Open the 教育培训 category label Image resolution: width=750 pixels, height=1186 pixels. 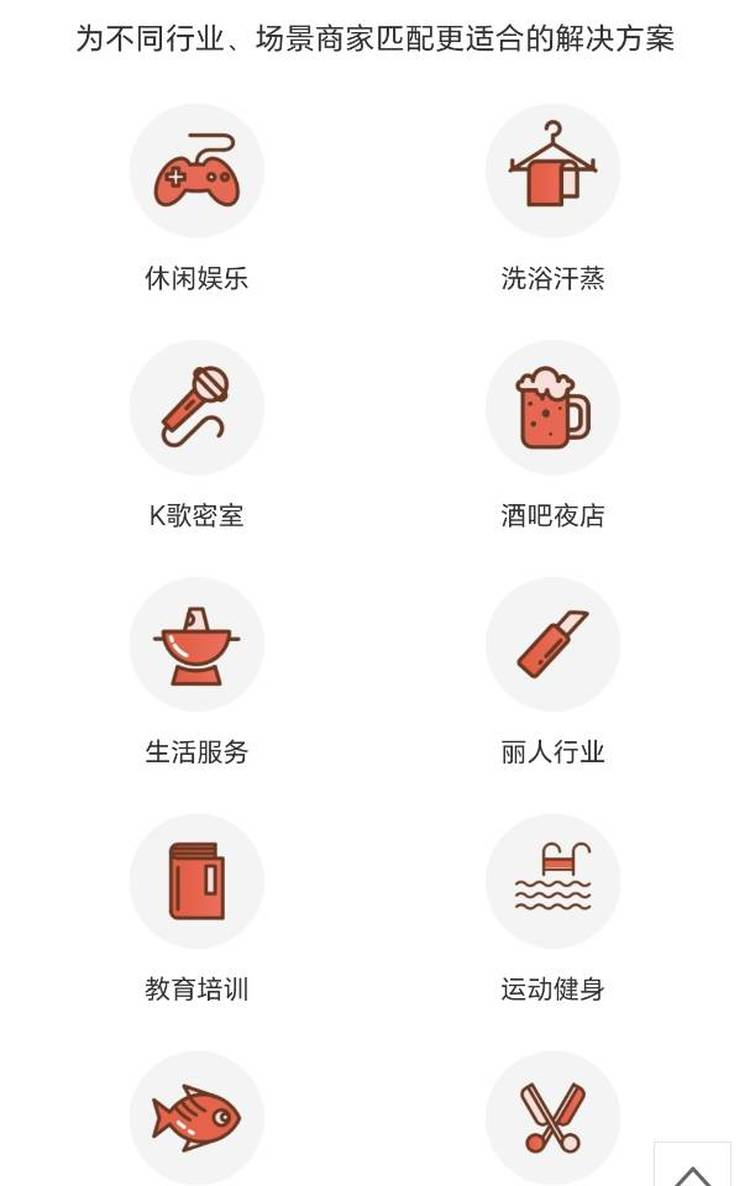pyautogui.click(x=197, y=988)
